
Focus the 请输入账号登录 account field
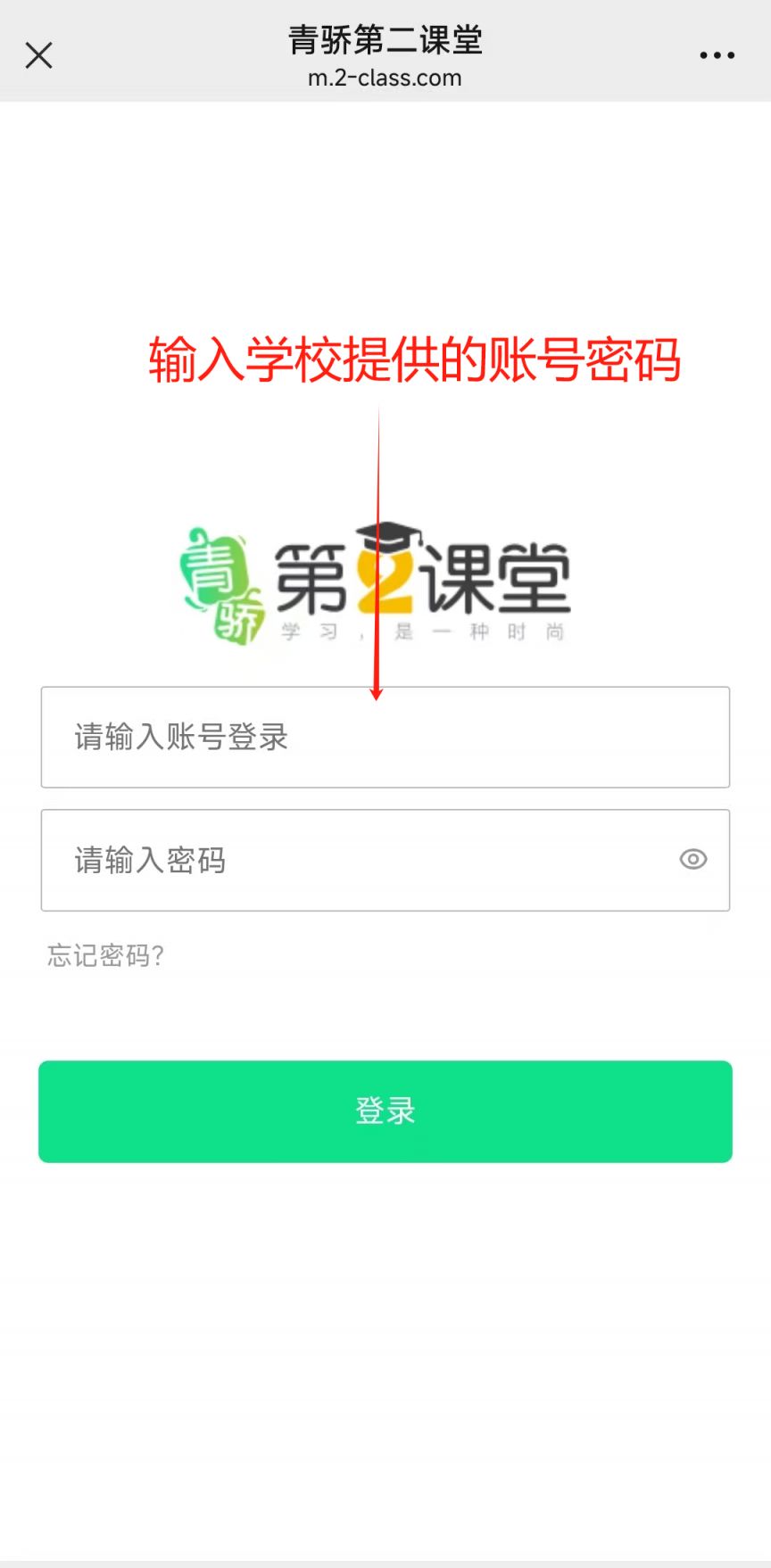pos(385,738)
